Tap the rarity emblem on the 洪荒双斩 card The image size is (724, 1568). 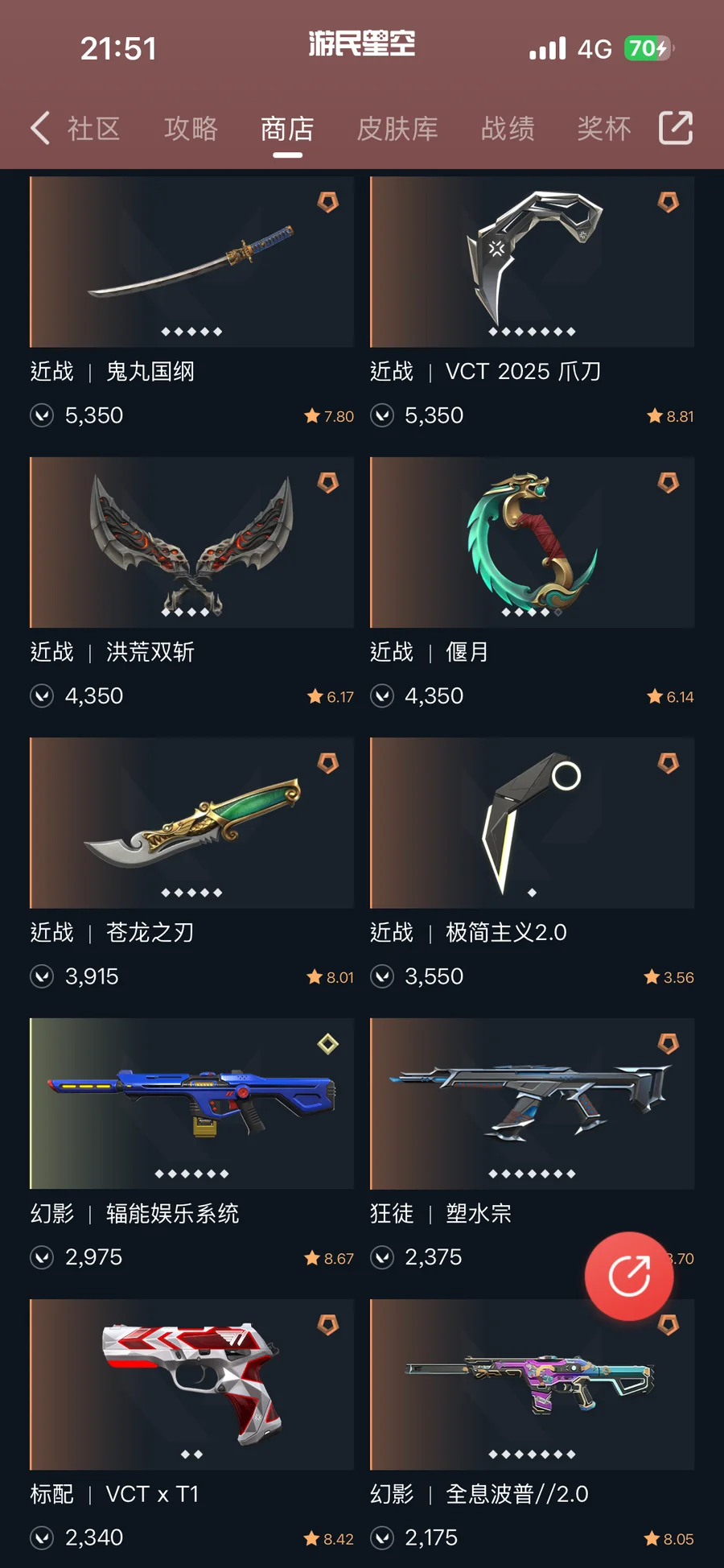click(x=326, y=482)
